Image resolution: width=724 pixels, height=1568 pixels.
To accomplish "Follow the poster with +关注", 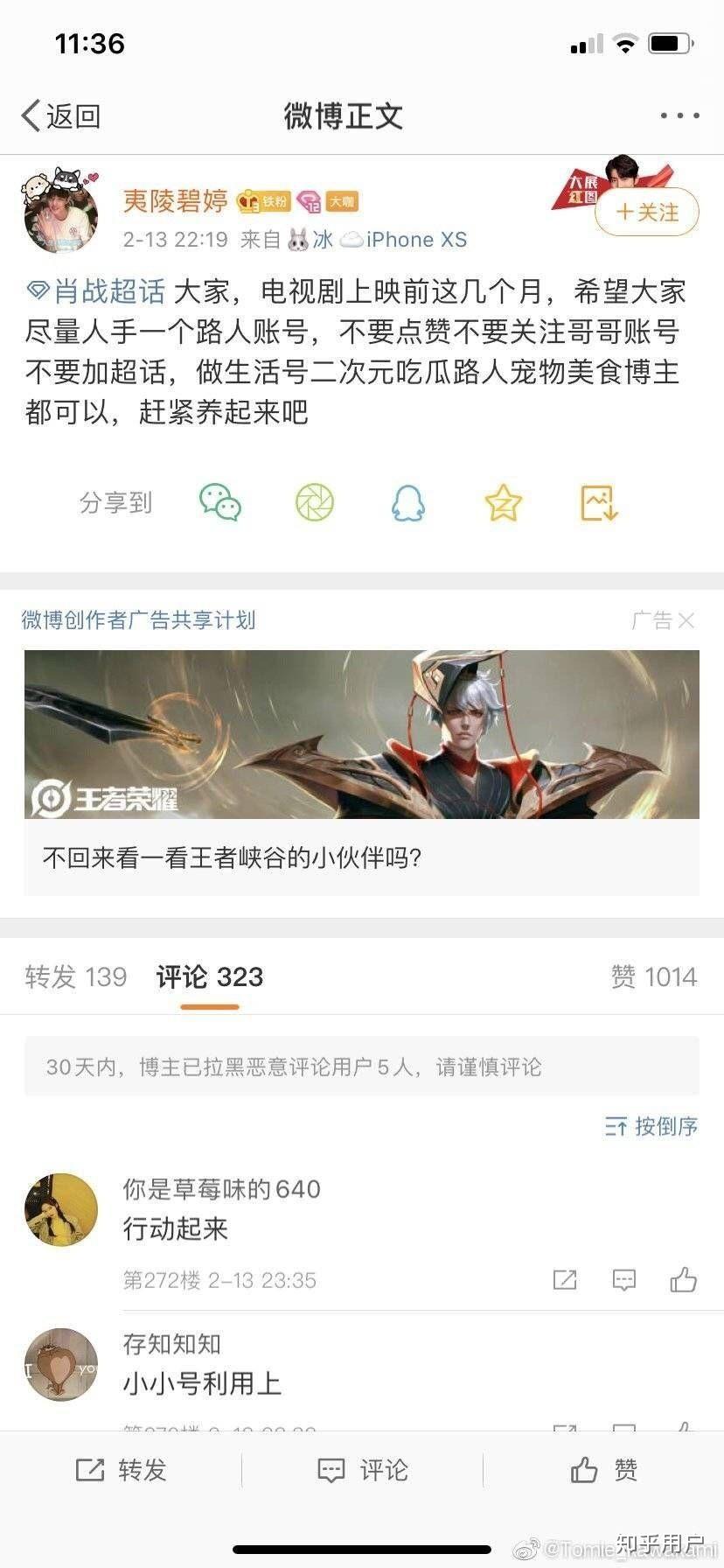I will pyautogui.click(x=647, y=213).
